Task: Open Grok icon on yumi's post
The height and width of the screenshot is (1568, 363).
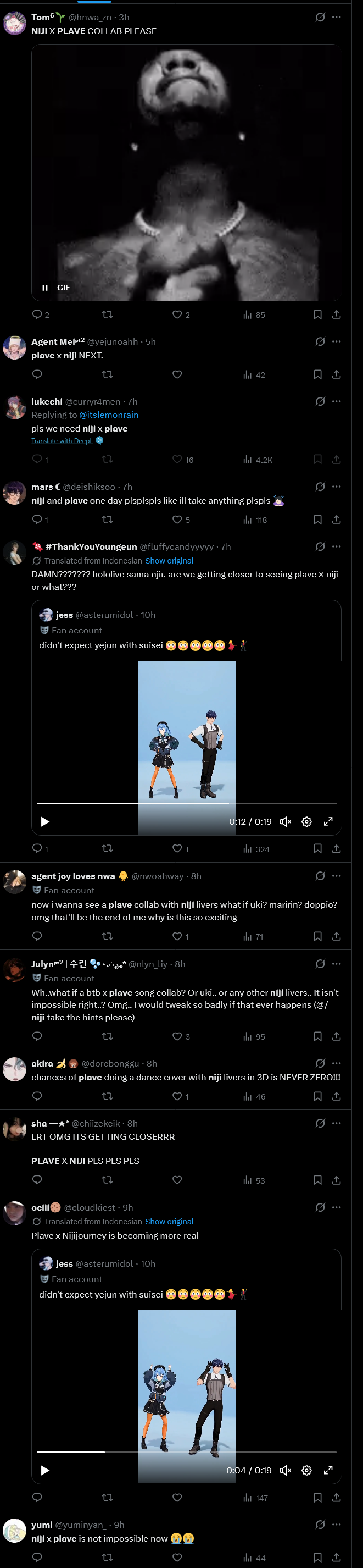Action: pos(320,1525)
